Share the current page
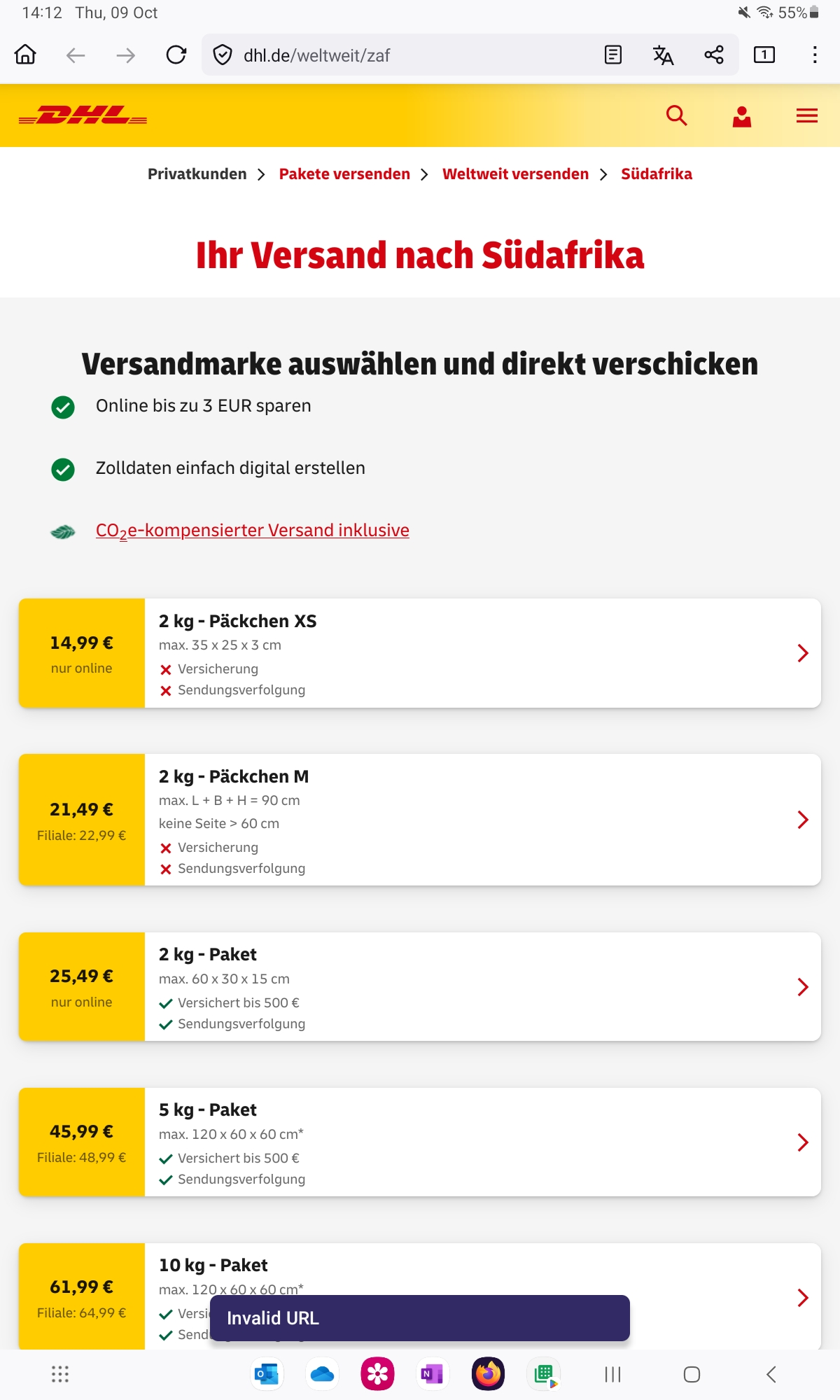Screen dimensions: 840x1400 (x=713, y=55)
